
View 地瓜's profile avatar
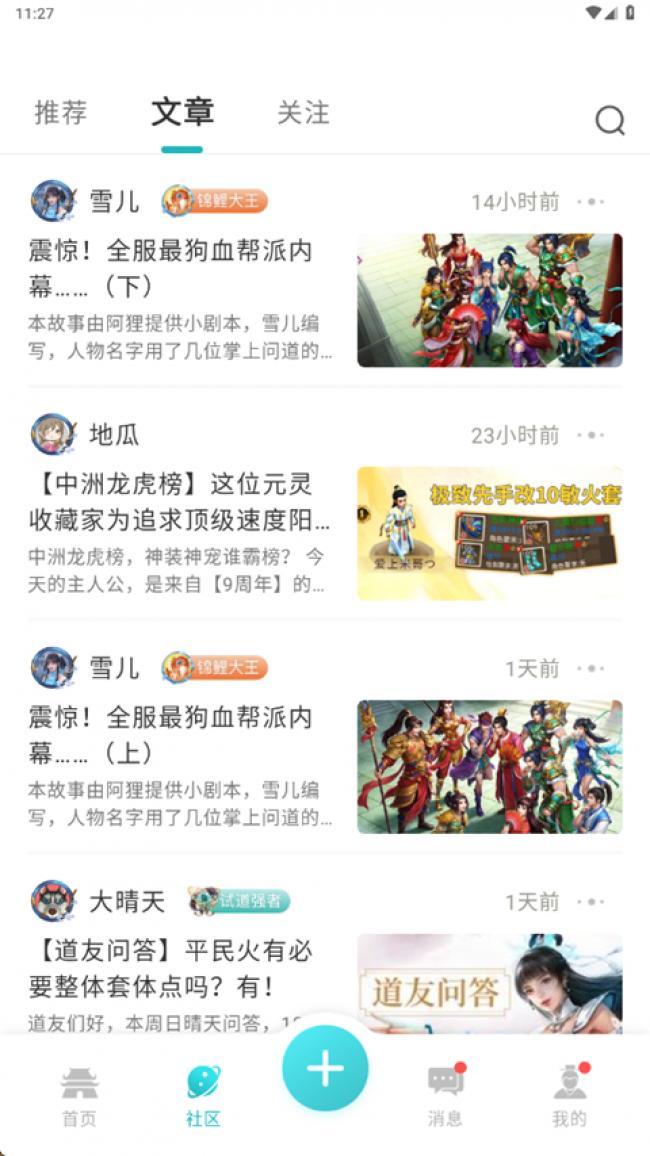click(x=53, y=434)
